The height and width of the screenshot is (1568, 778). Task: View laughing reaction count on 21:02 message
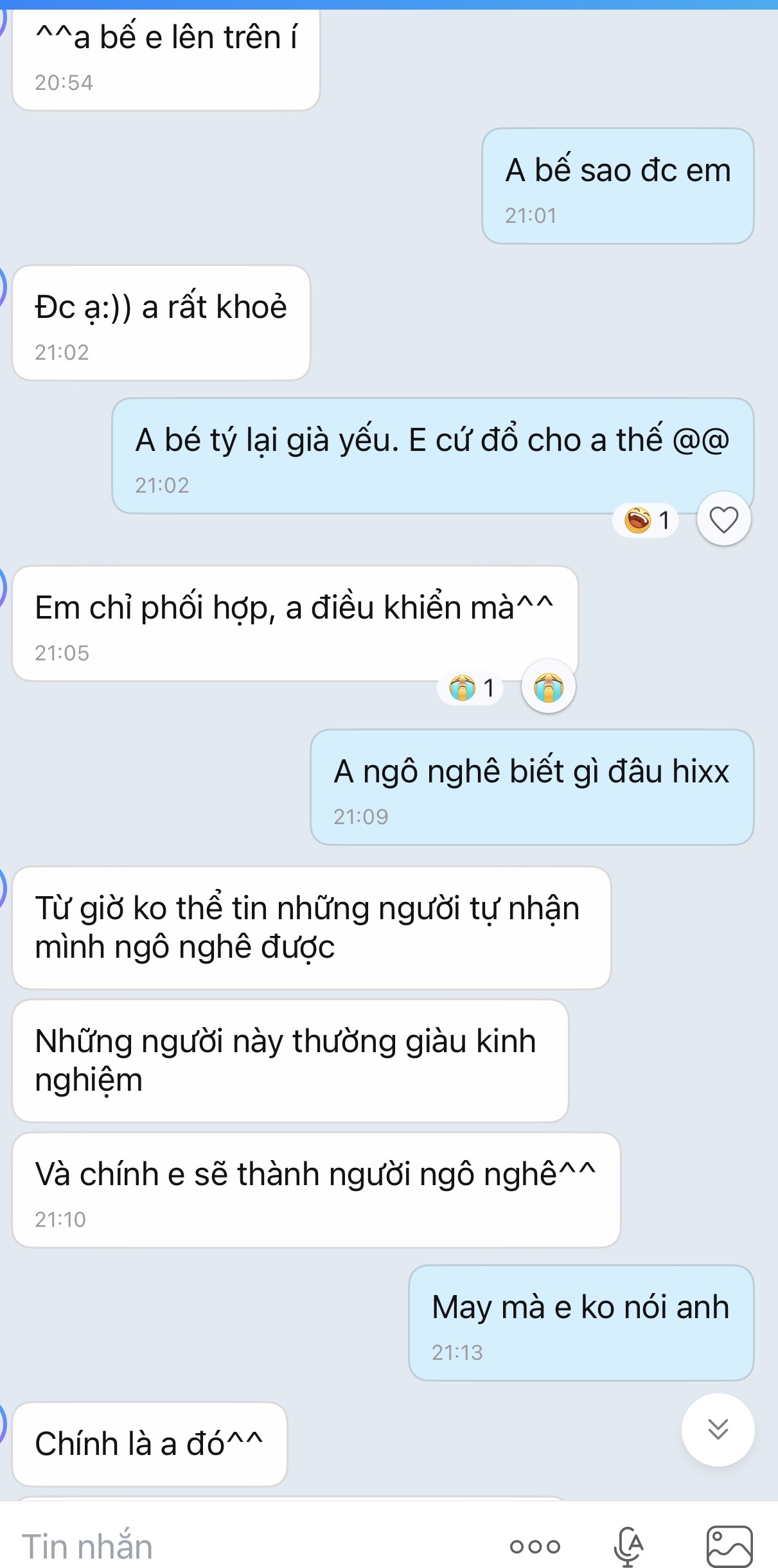coord(646,520)
